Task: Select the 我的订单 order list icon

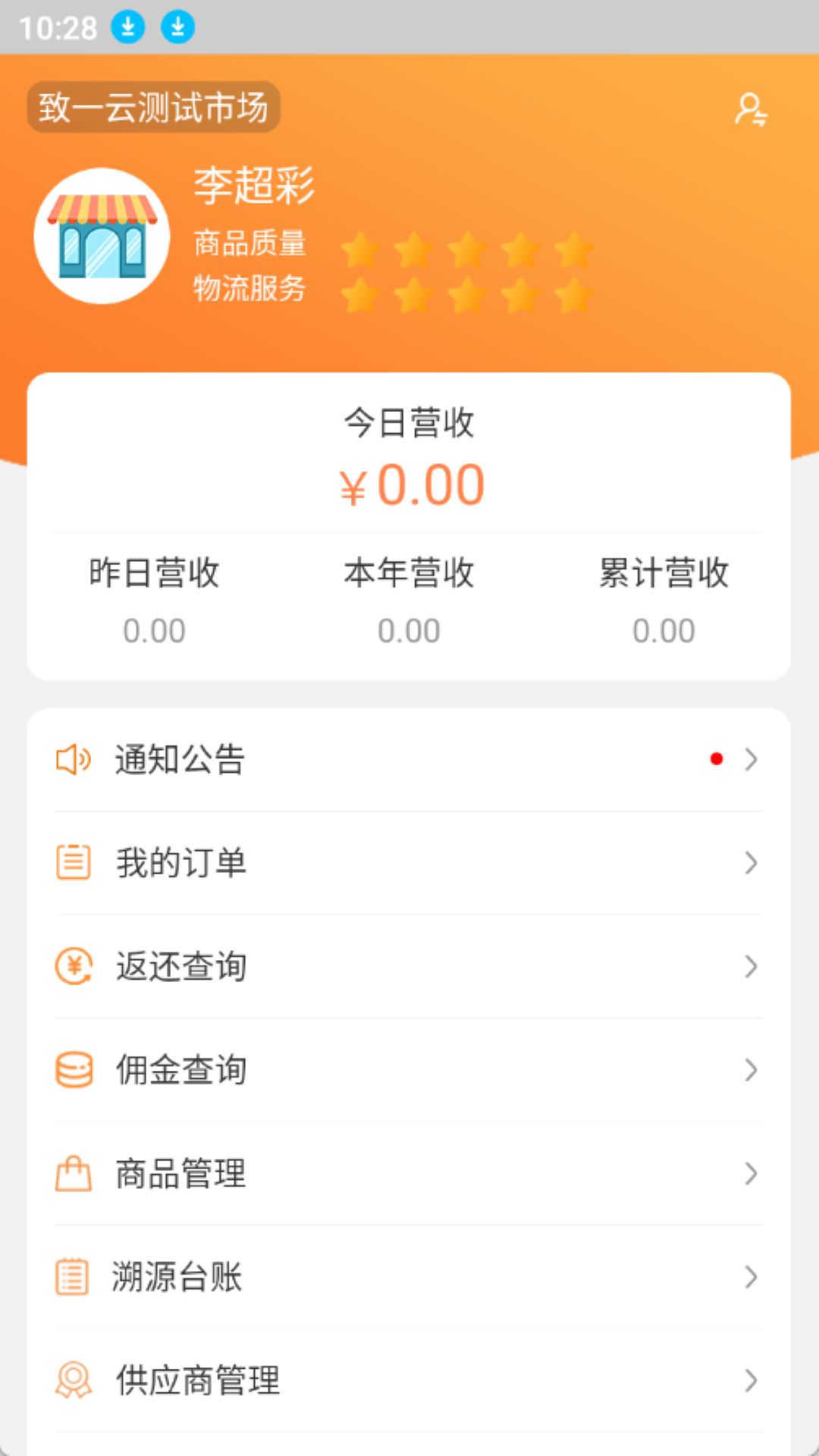Action: [74, 862]
